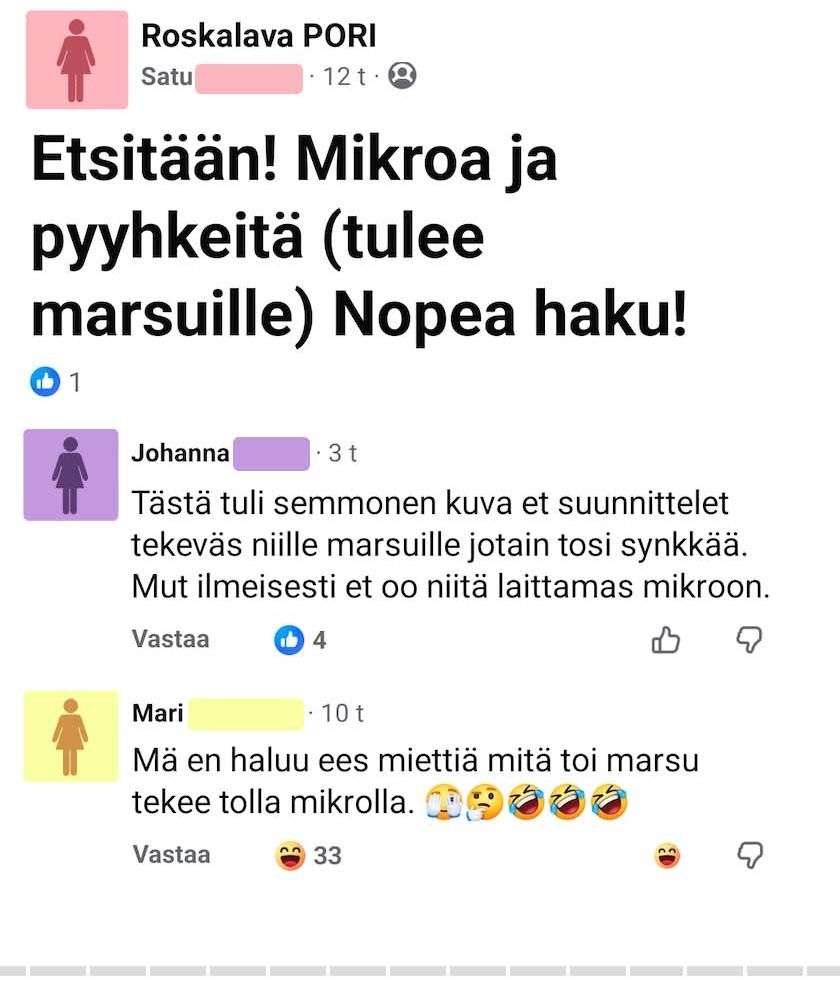View the 4 likes on Johanna's comment

(301, 640)
